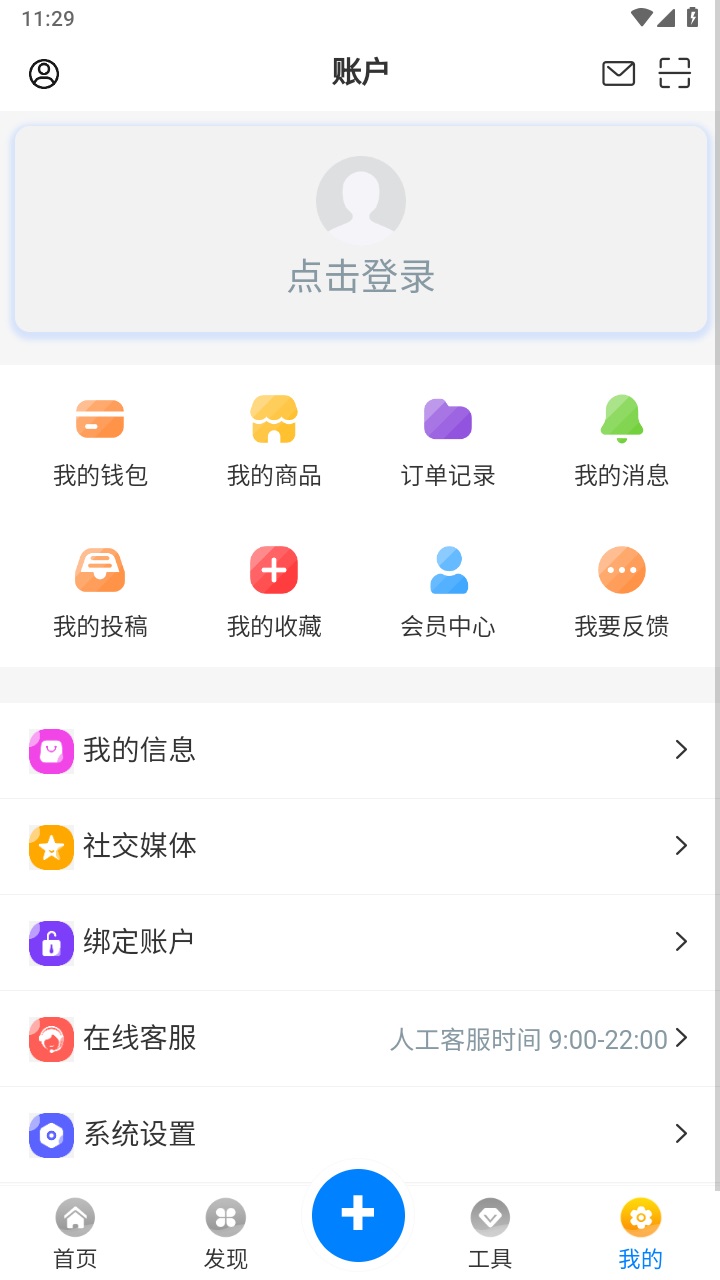Open the profile icon in the top bar
720x1280 pixels.
(x=44, y=74)
